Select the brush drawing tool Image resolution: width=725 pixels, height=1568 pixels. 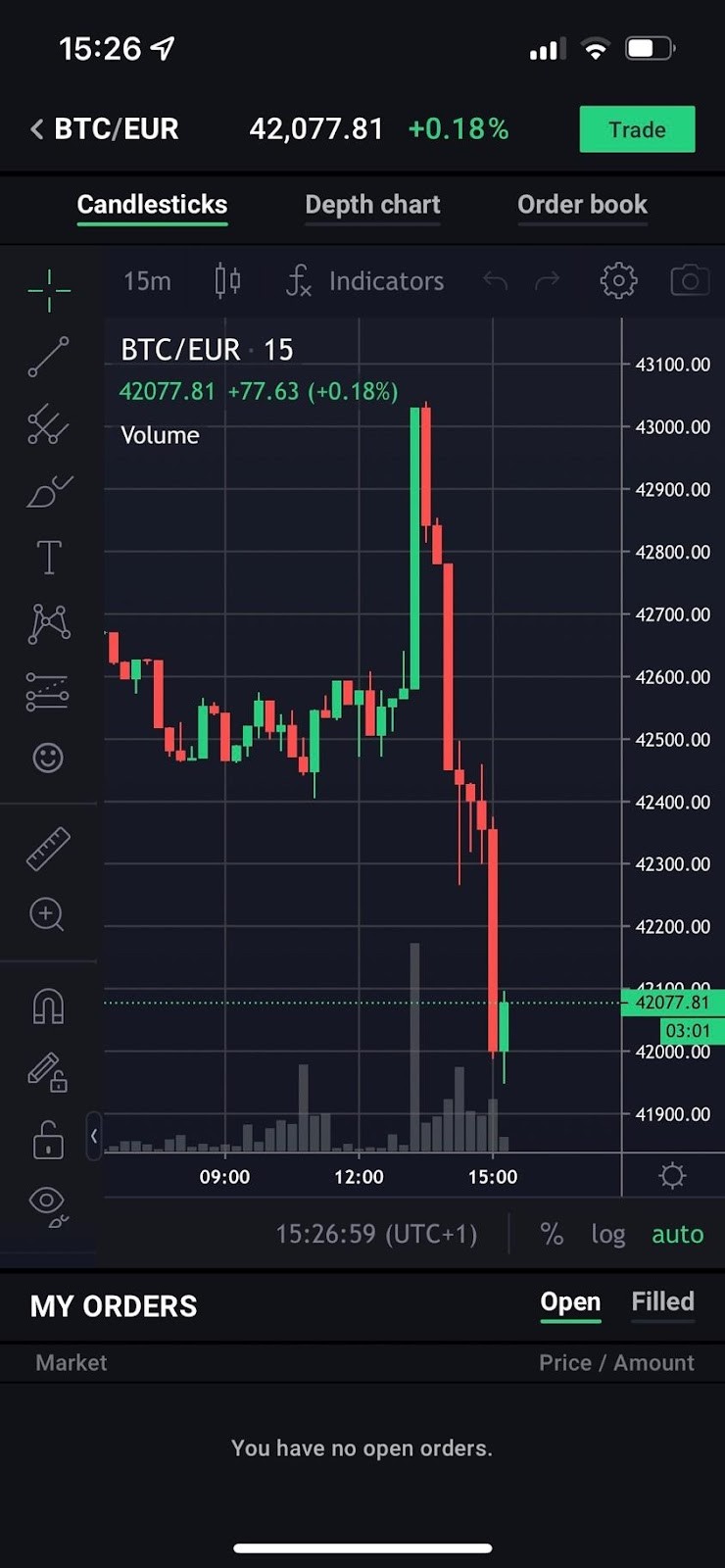(49, 490)
